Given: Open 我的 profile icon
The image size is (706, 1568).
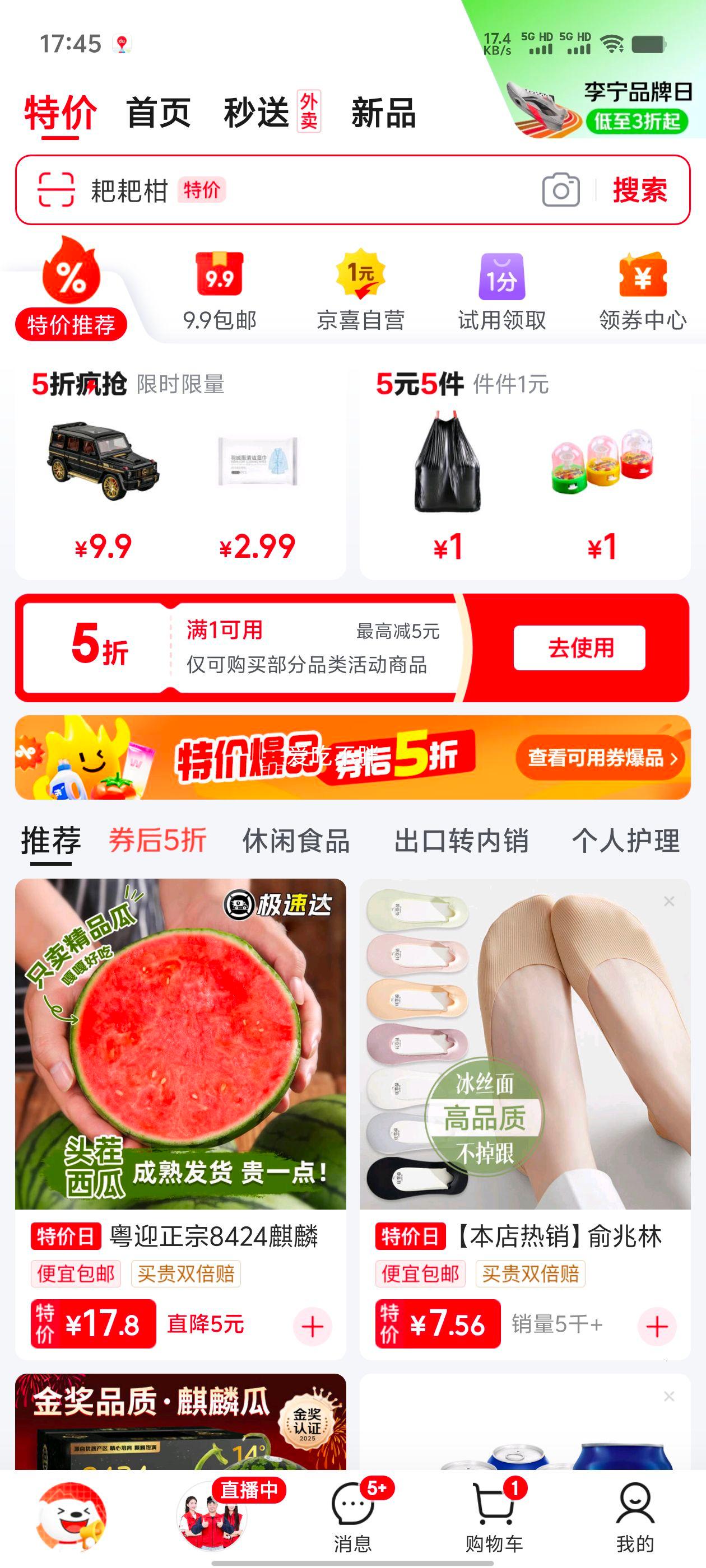Looking at the screenshot, I should (x=634, y=1504).
